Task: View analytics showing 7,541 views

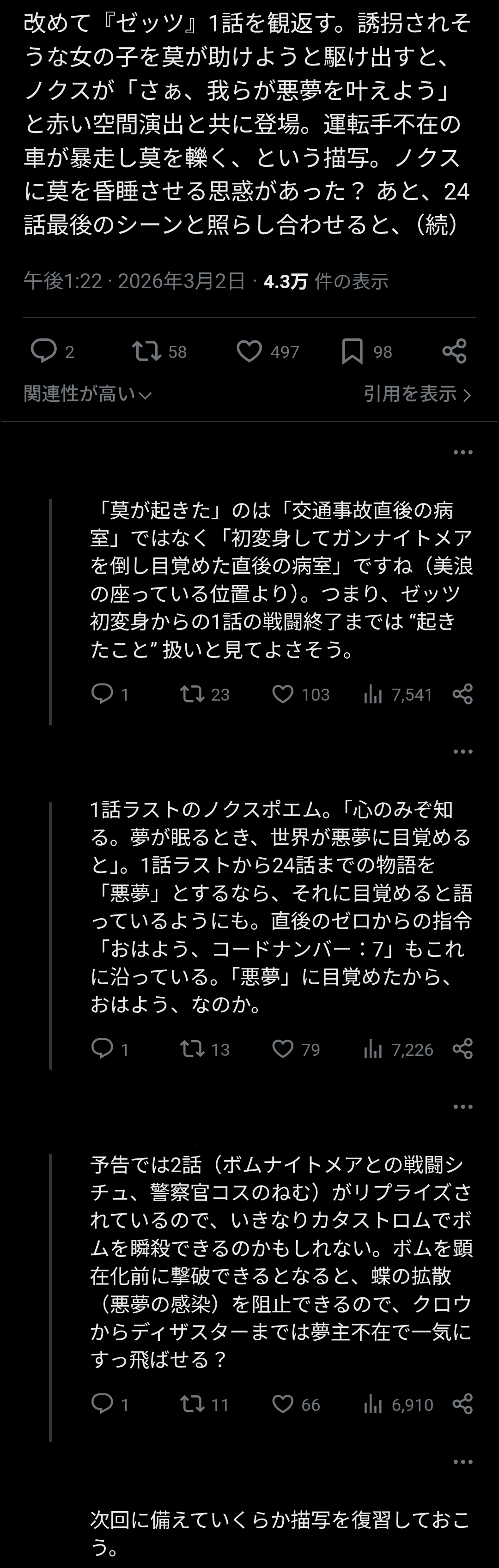Action: (398, 694)
